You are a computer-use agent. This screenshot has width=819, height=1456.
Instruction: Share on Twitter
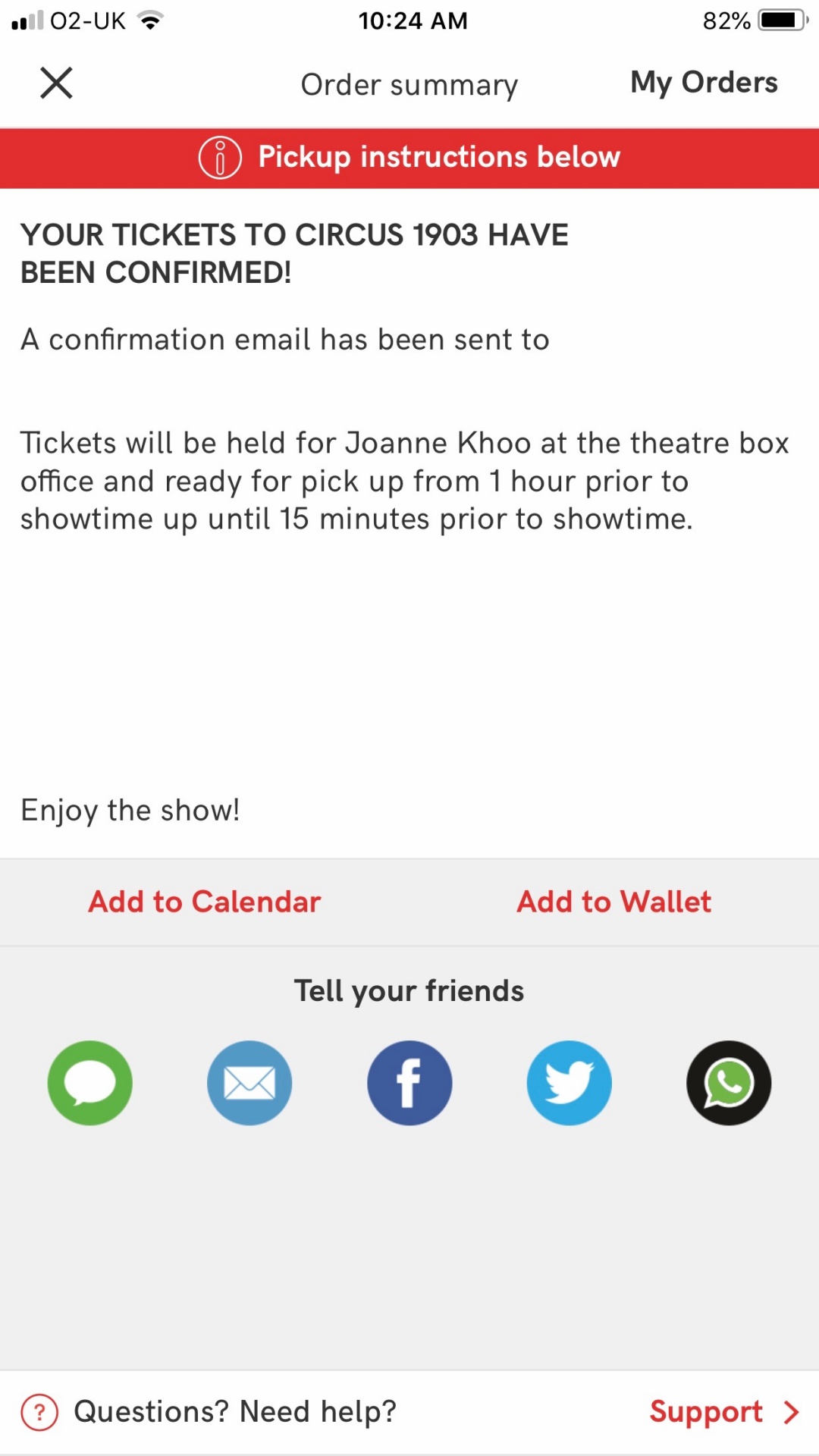pyautogui.click(x=570, y=1083)
